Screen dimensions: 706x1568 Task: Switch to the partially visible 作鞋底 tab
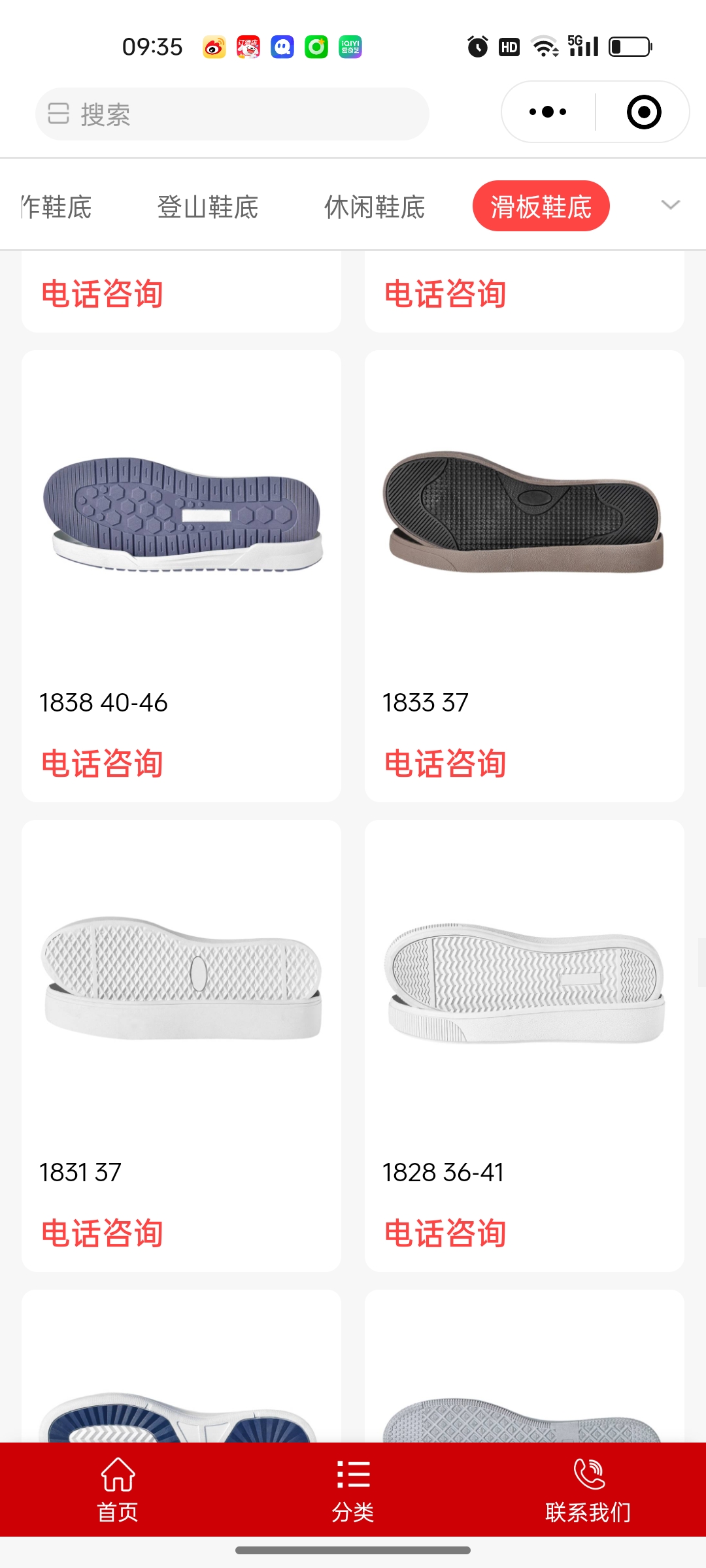pos(56,207)
